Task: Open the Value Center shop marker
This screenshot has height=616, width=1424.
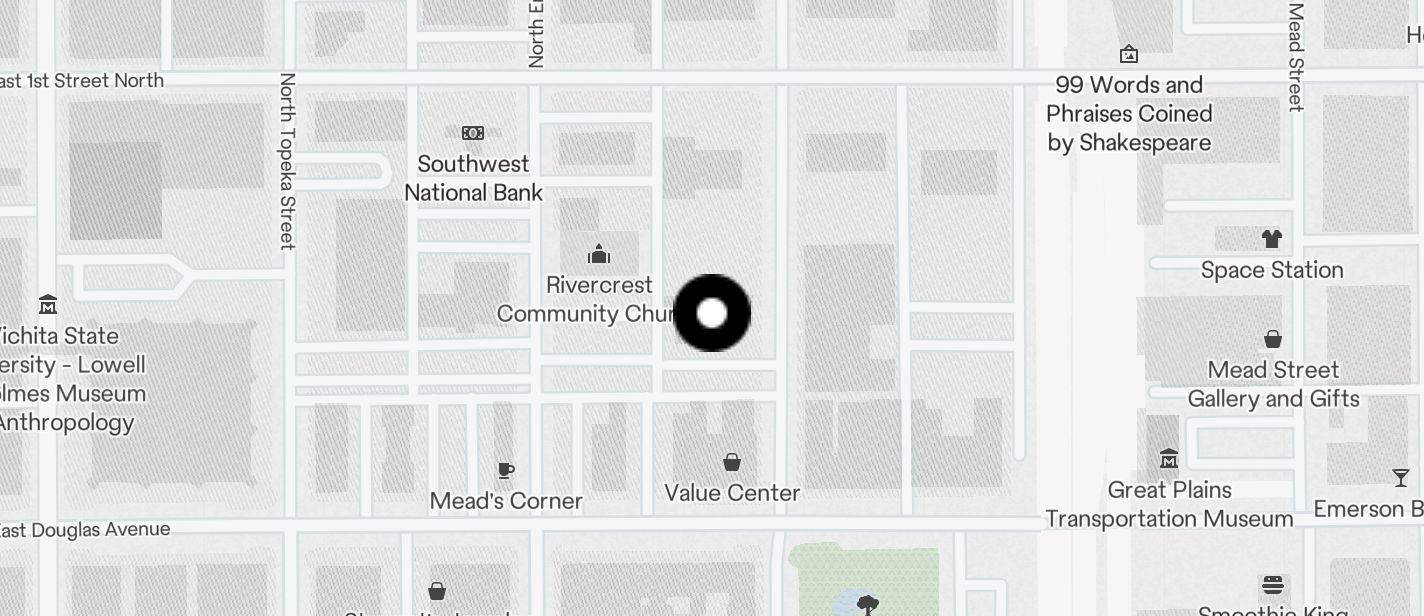Action: coord(732,462)
